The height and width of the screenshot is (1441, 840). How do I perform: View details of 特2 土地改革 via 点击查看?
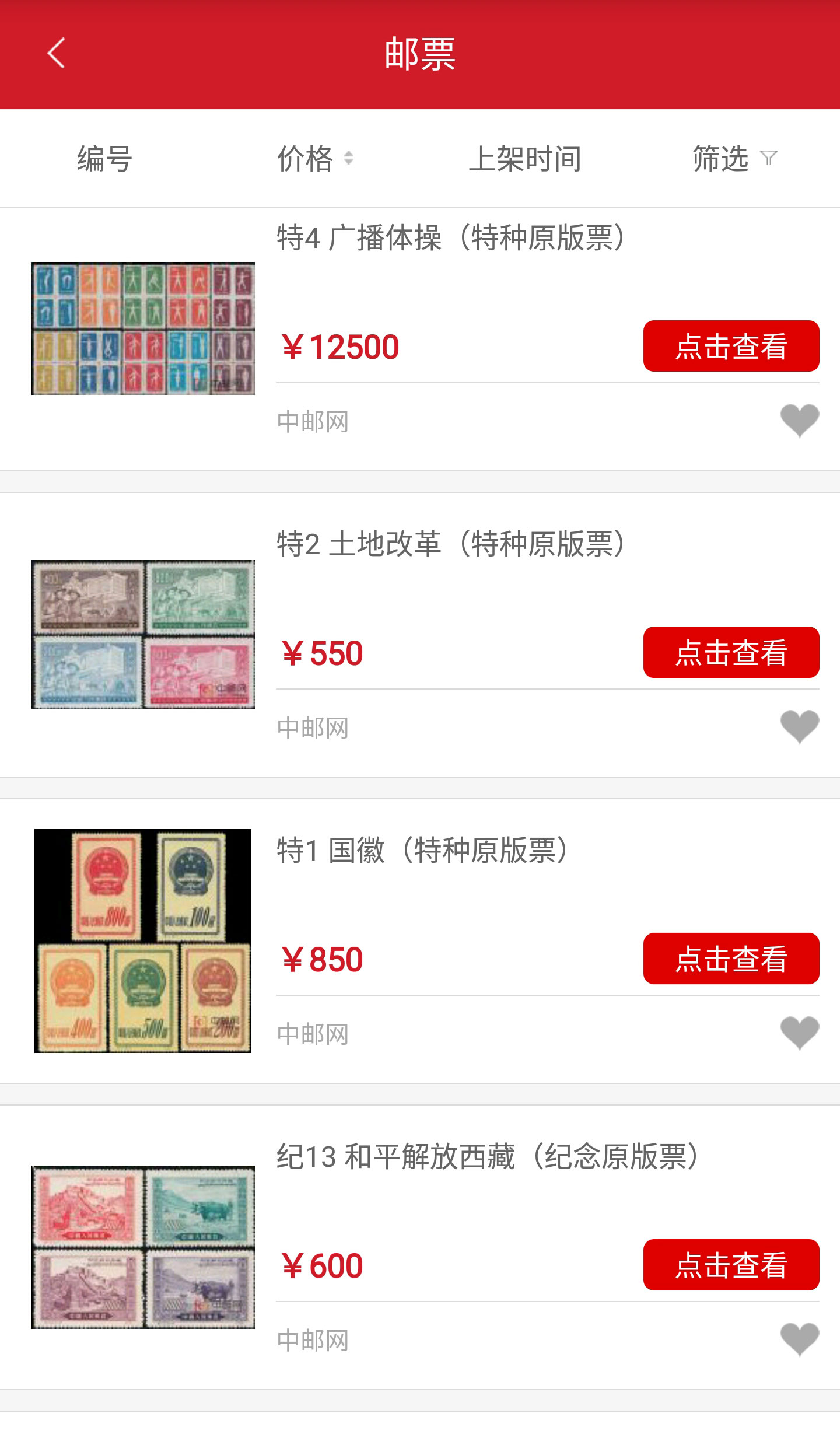[x=731, y=652]
